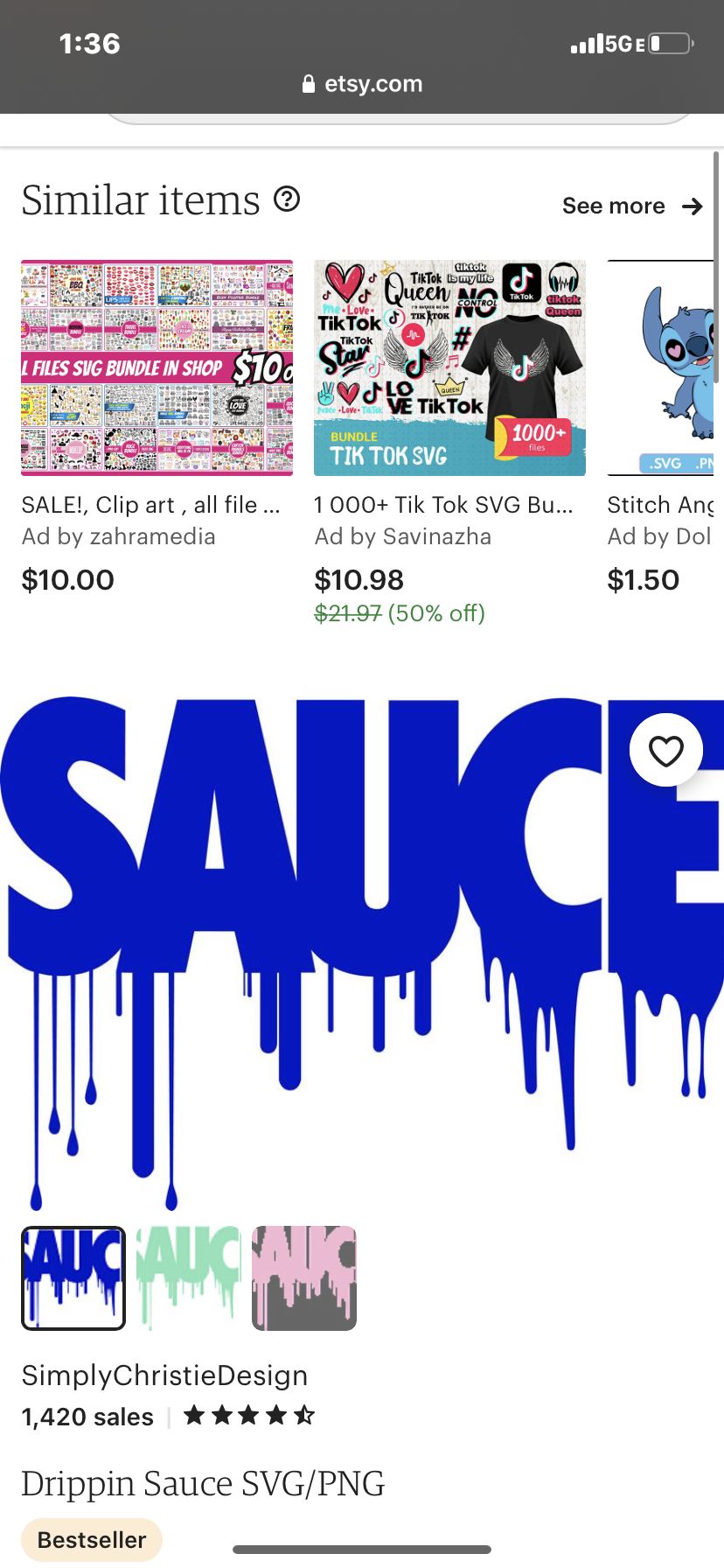Open the SALE! Clip art bundle listing
724x1568 pixels.
(157, 367)
